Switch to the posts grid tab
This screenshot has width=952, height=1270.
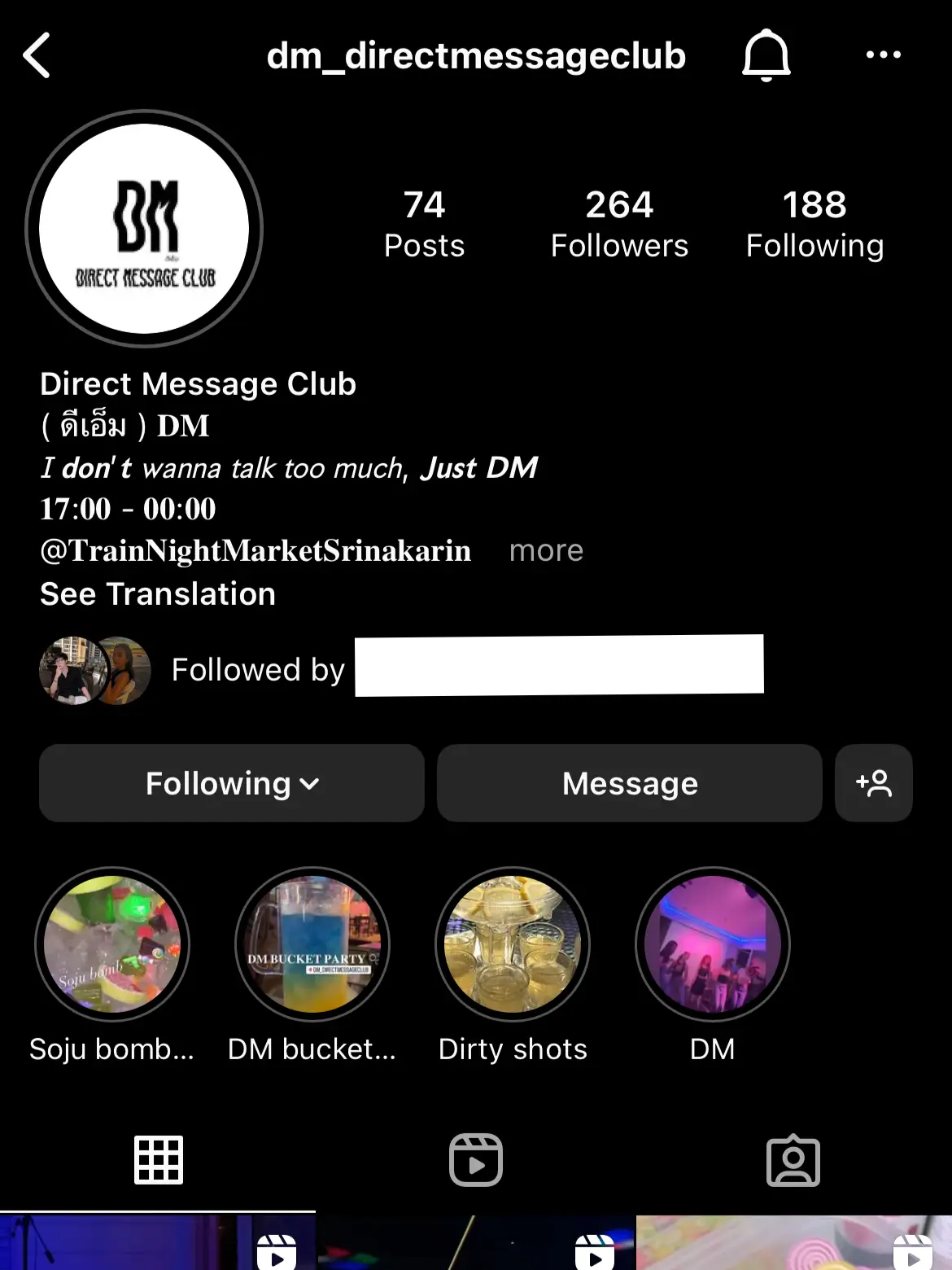(158, 1159)
